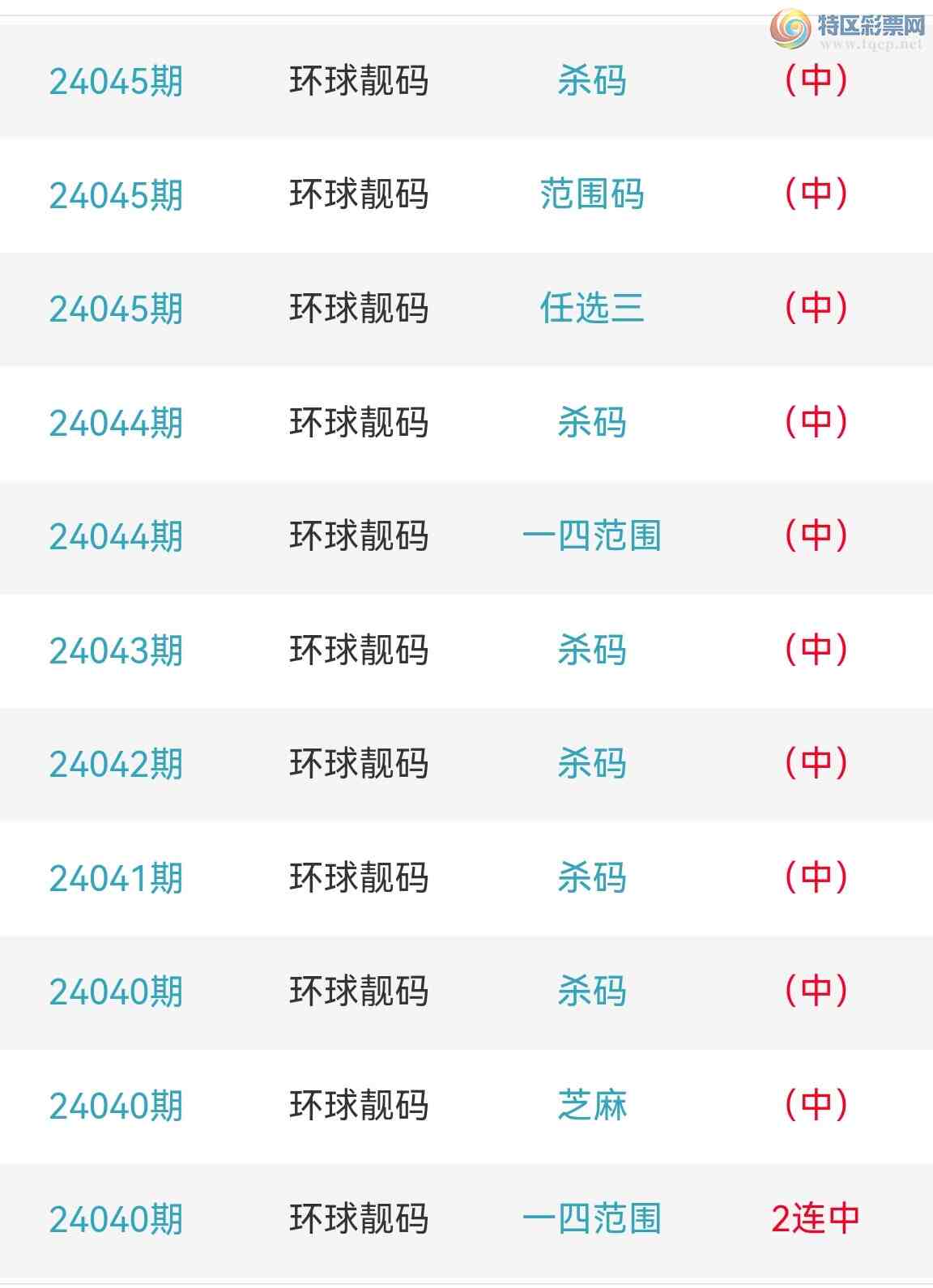Open the 24040期 芝麻 post
The height and width of the screenshot is (1288, 933).
[x=591, y=1106]
